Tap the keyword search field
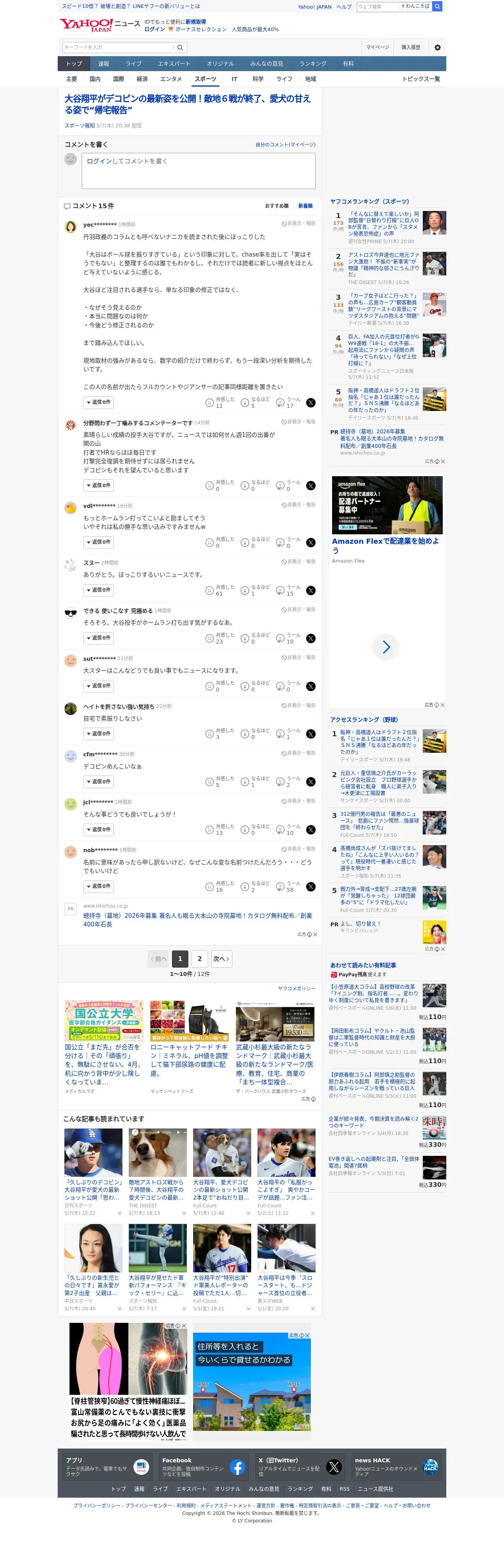This screenshot has height=1568, width=504. (117, 47)
